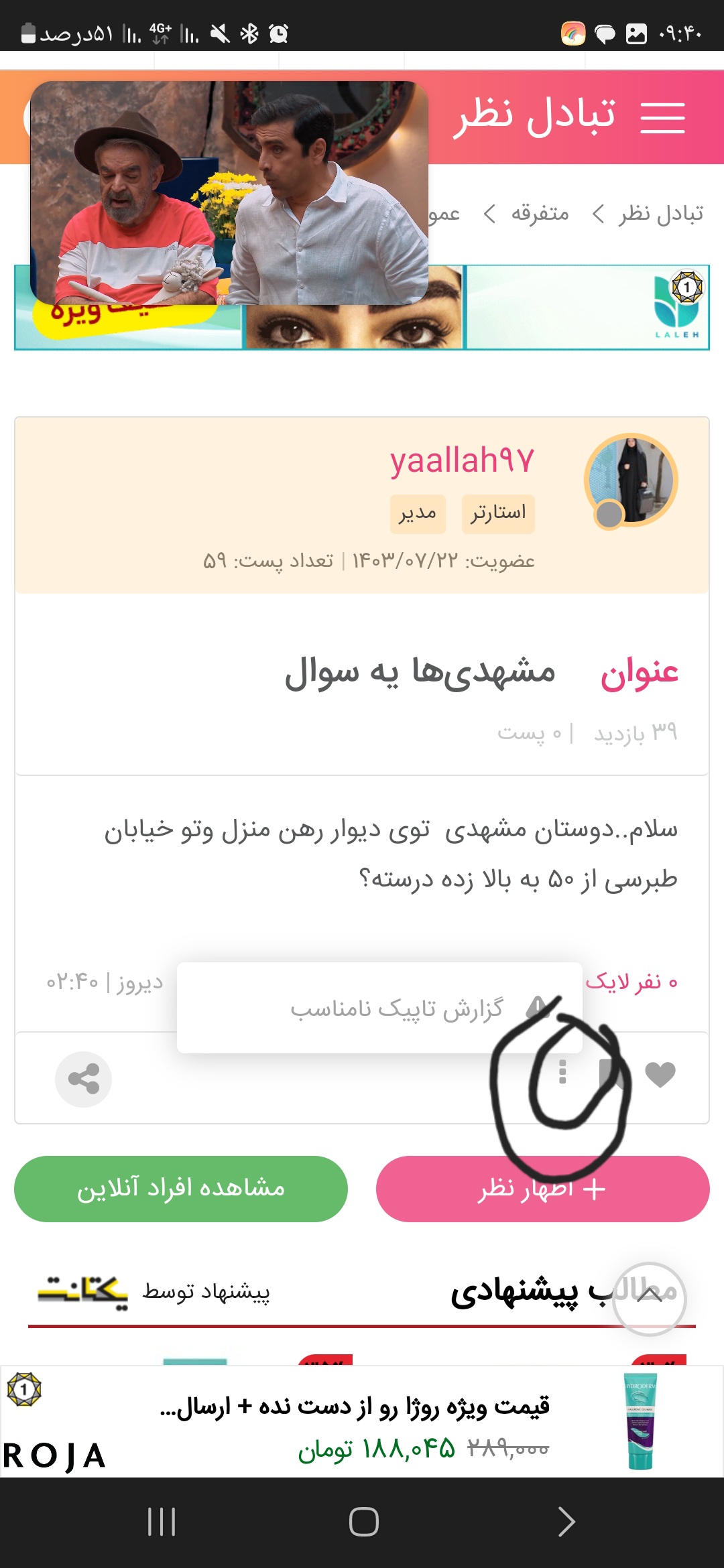
Task: Tap the floating picture-in-picture video
Action: 229,193
